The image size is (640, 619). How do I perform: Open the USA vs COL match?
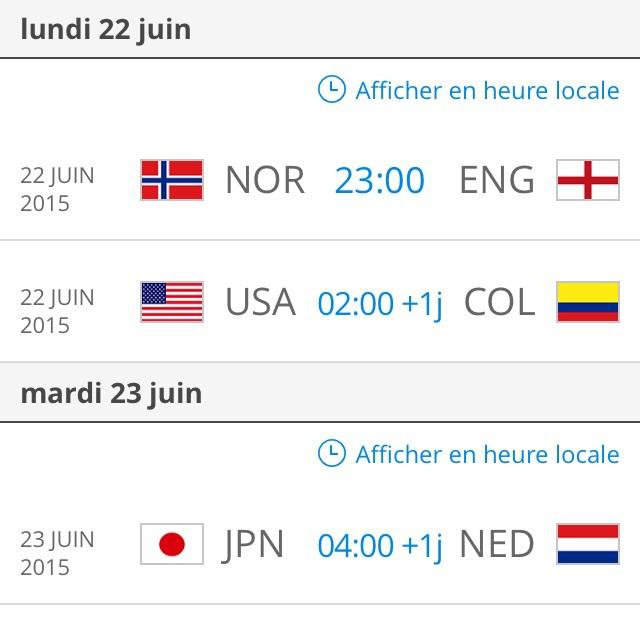[379, 302]
